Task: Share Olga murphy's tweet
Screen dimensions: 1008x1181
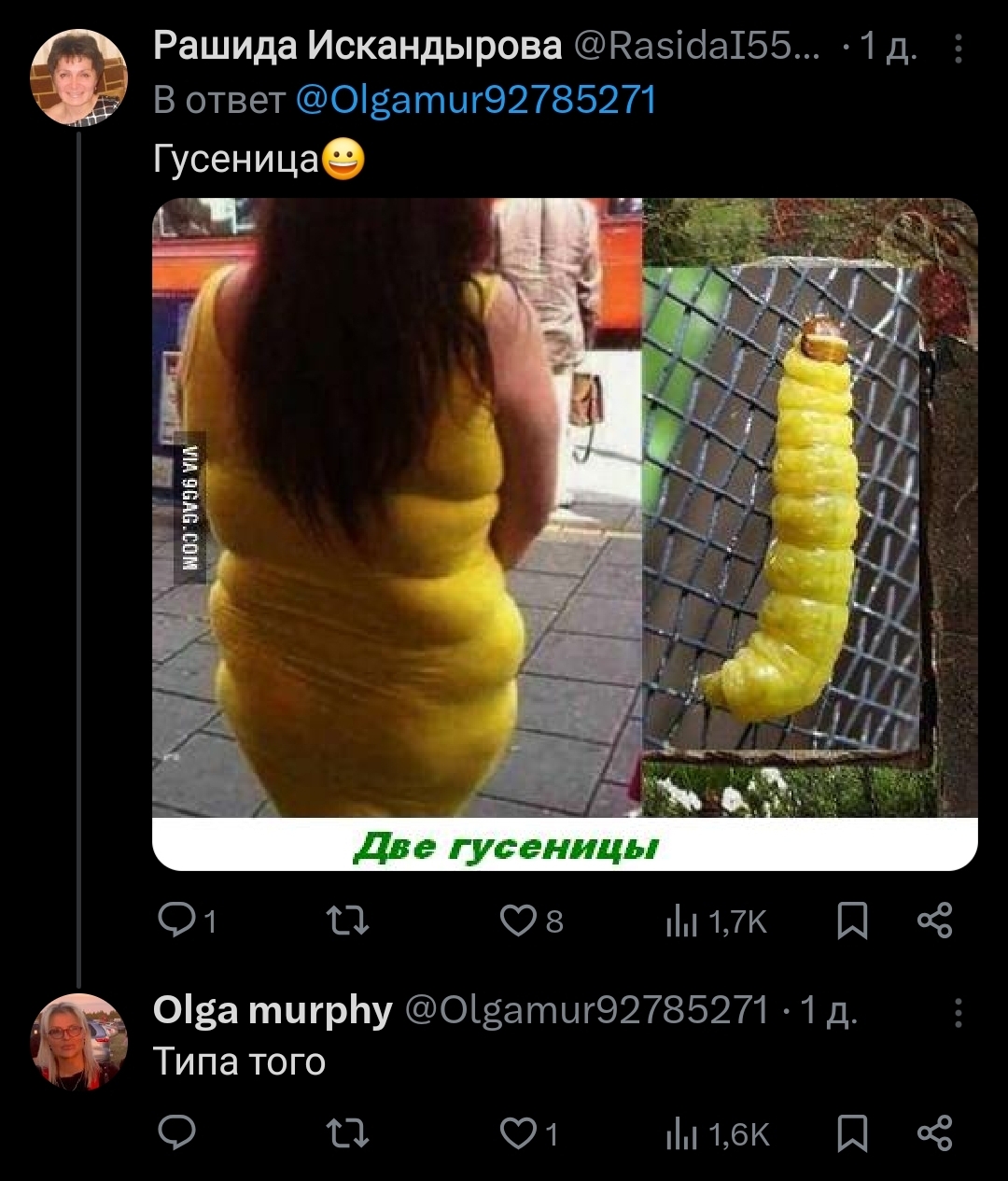Action: click(x=934, y=1132)
